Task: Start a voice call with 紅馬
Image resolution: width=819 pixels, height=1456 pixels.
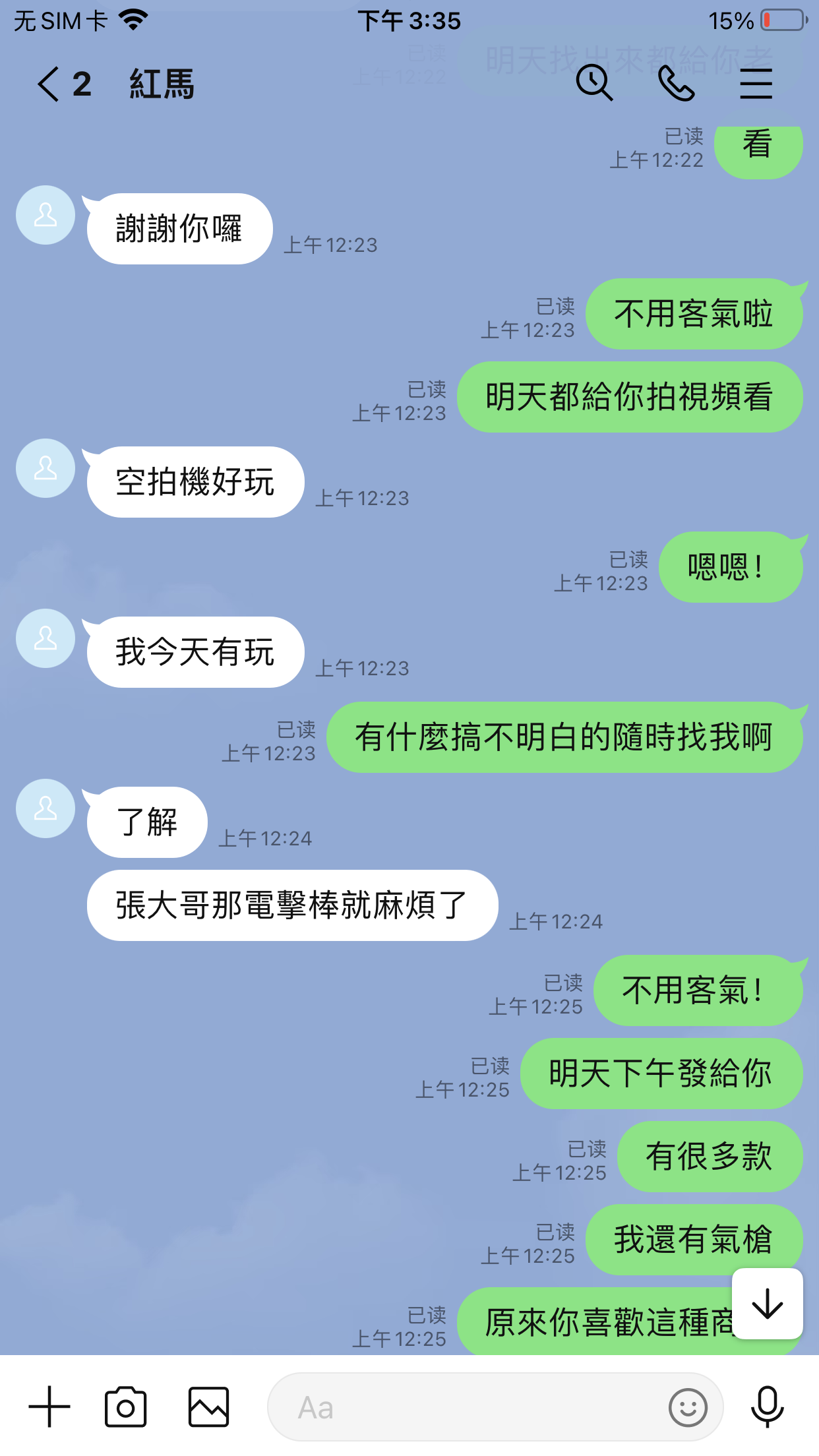Action: click(x=676, y=84)
